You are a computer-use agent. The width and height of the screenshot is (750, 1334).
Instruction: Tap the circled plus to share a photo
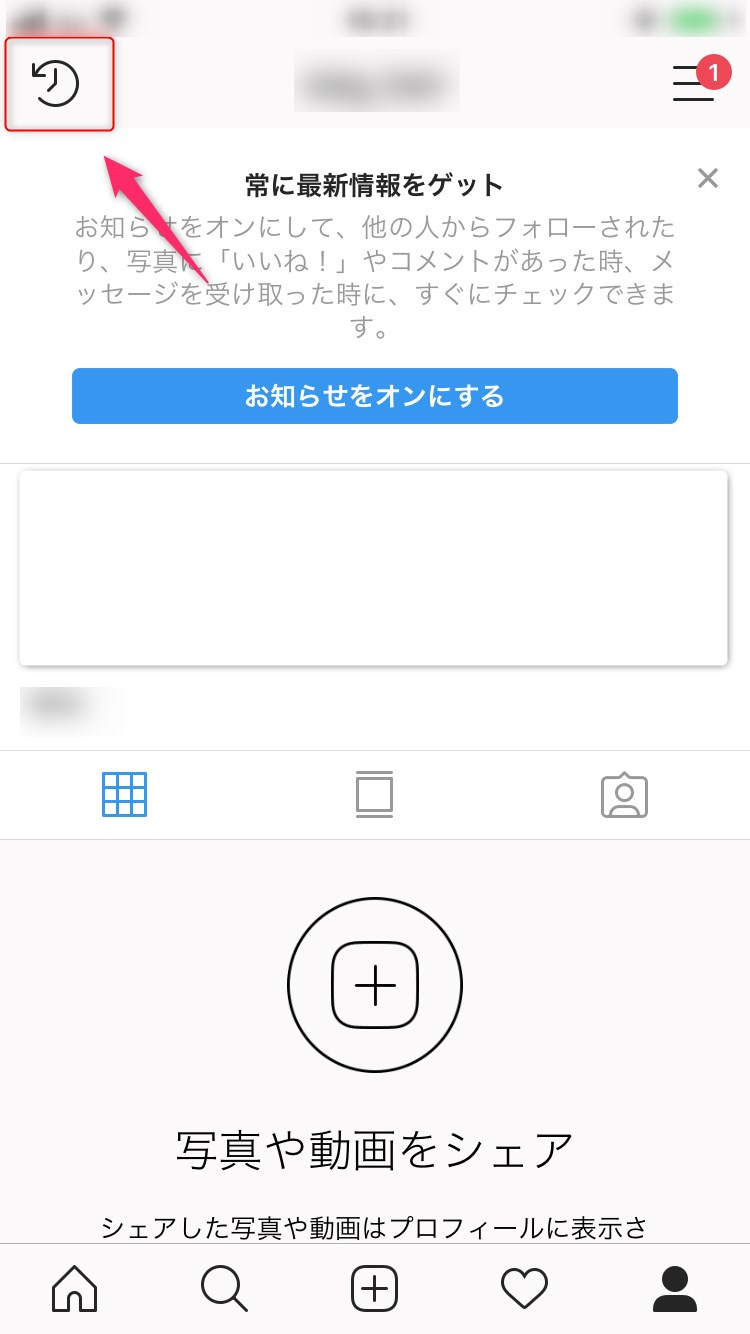(375, 985)
